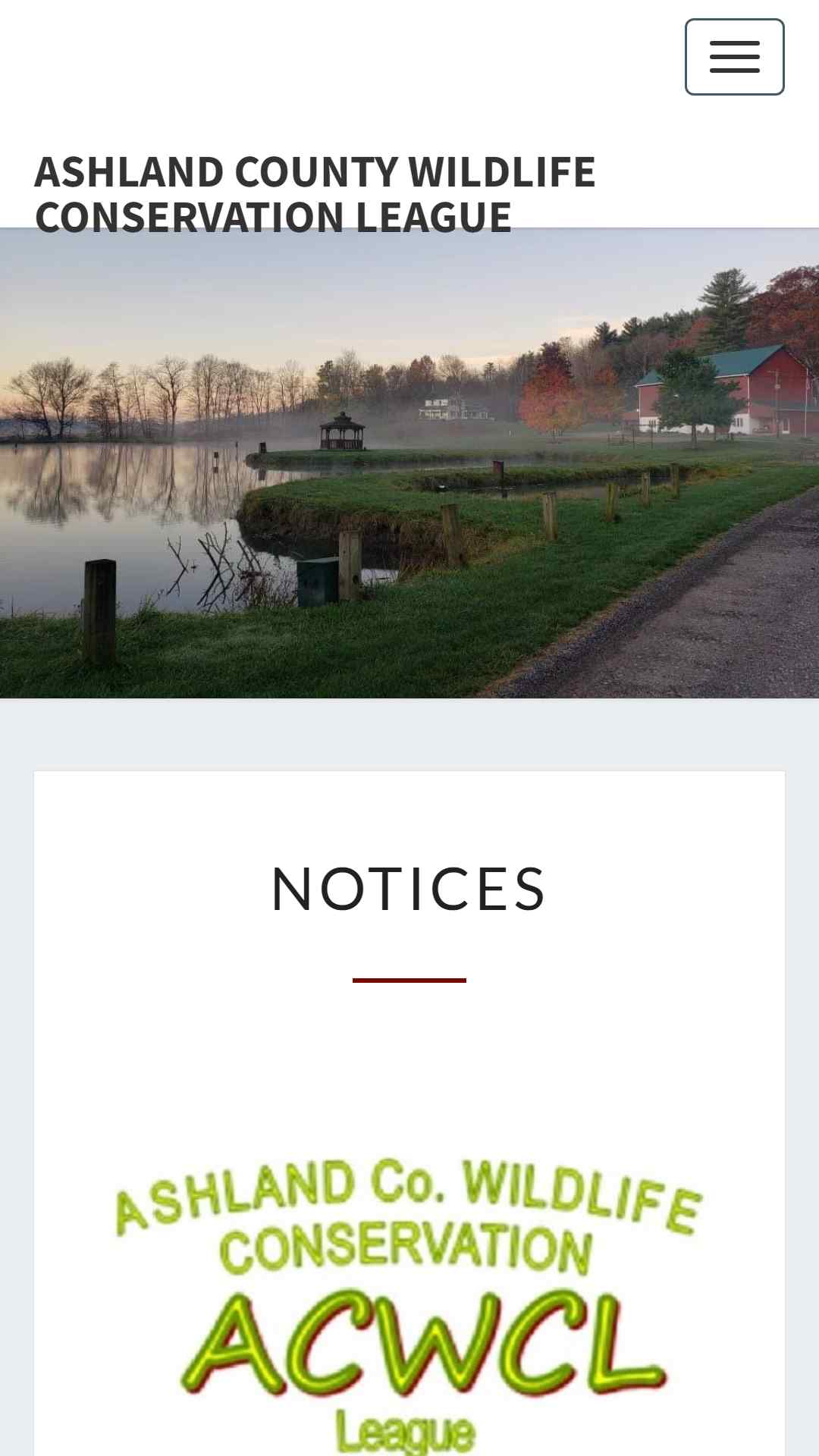The image size is (819, 1456).
Task: Tap the Ashland County Wildlife Conservation League site title
Action: click(x=315, y=194)
